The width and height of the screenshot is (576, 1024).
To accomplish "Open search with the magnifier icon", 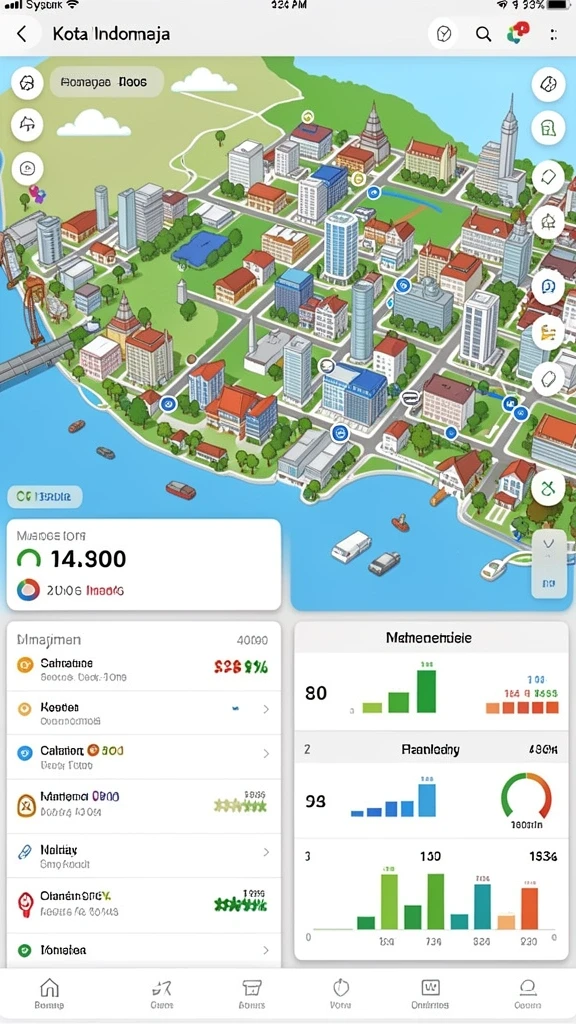I will click(483, 34).
